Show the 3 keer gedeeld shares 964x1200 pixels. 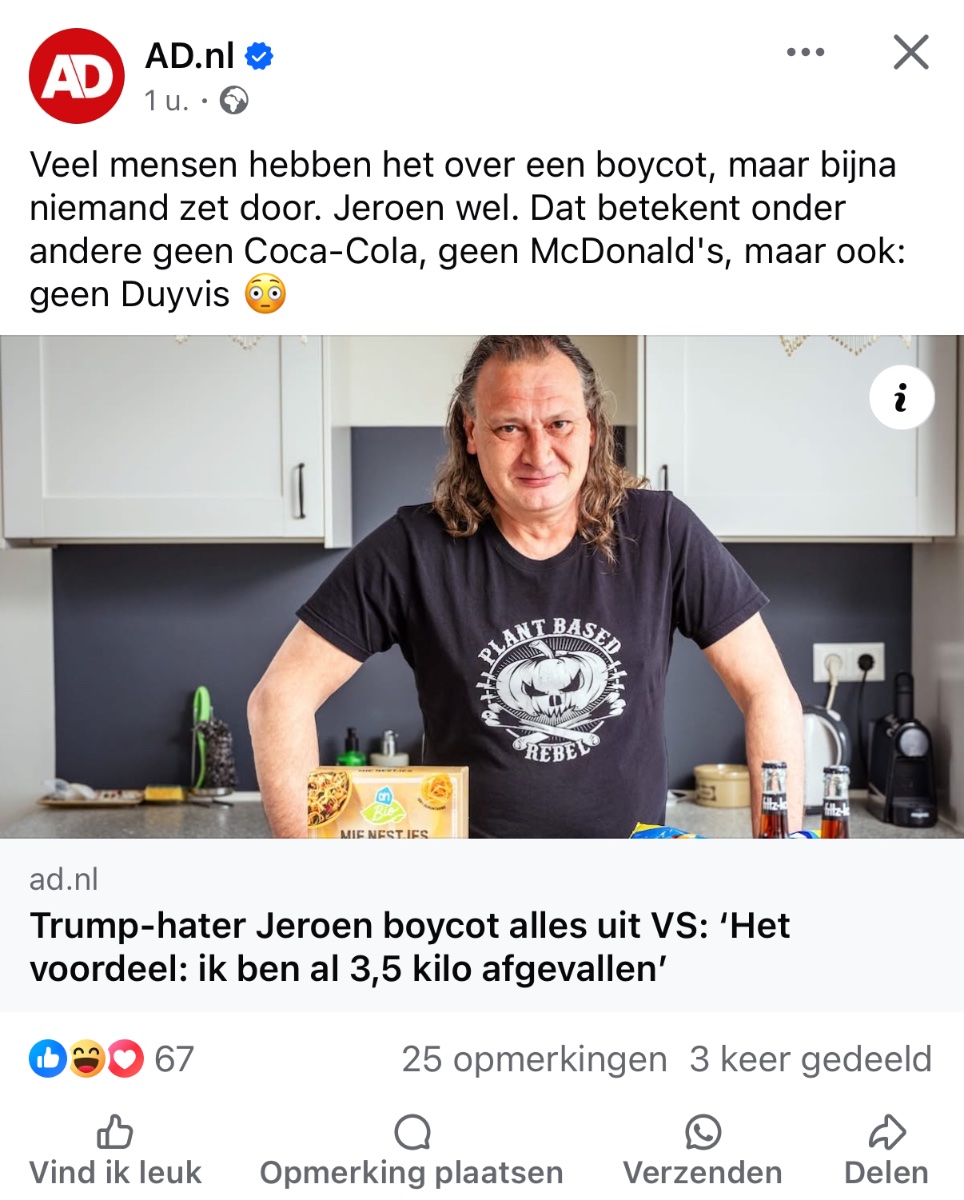click(x=810, y=1059)
